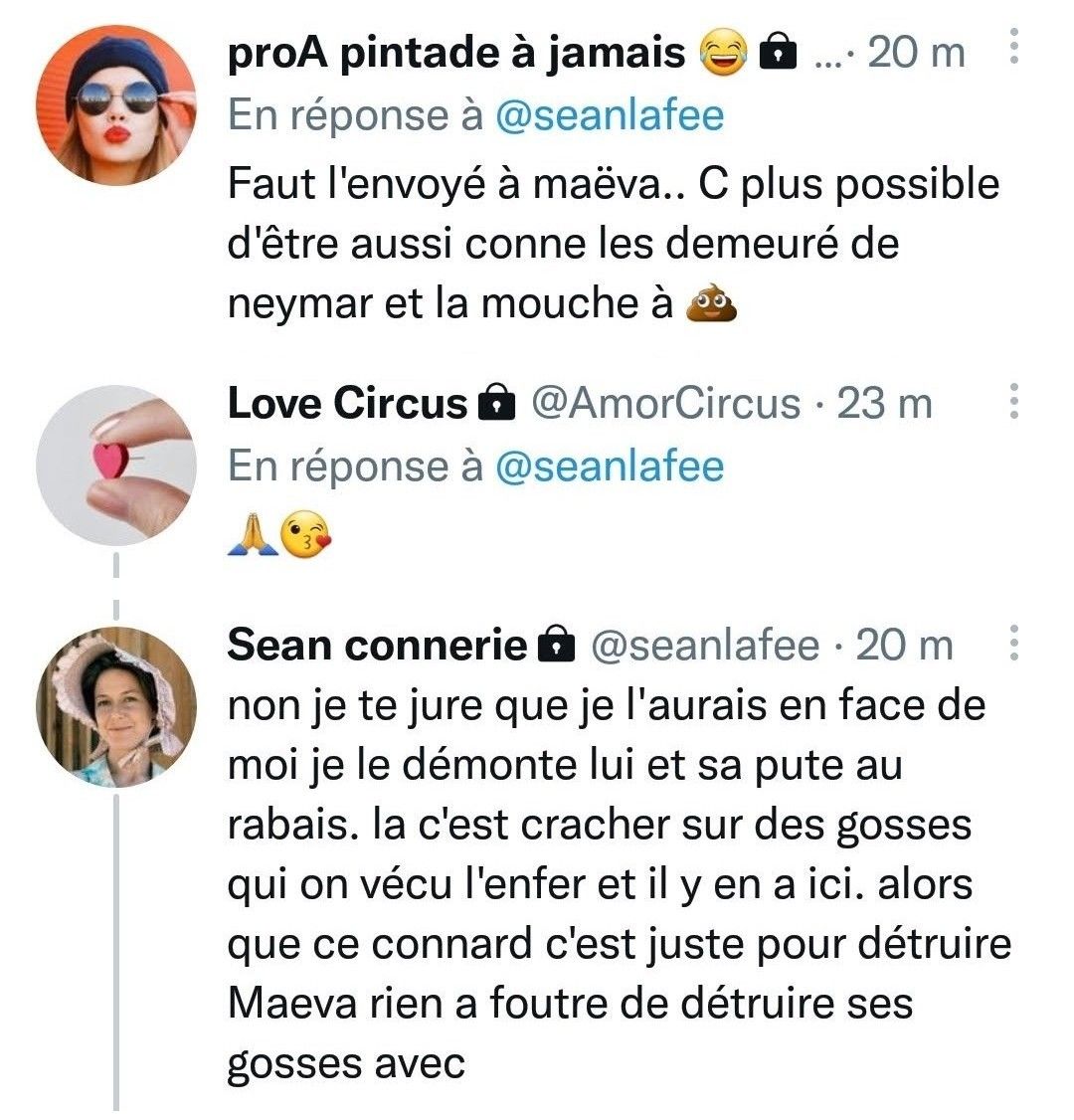Viewport: 1074px width, 1120px height.
Task: Open @seanlafee link in proA pintade's reply
Action: (609, 115)
